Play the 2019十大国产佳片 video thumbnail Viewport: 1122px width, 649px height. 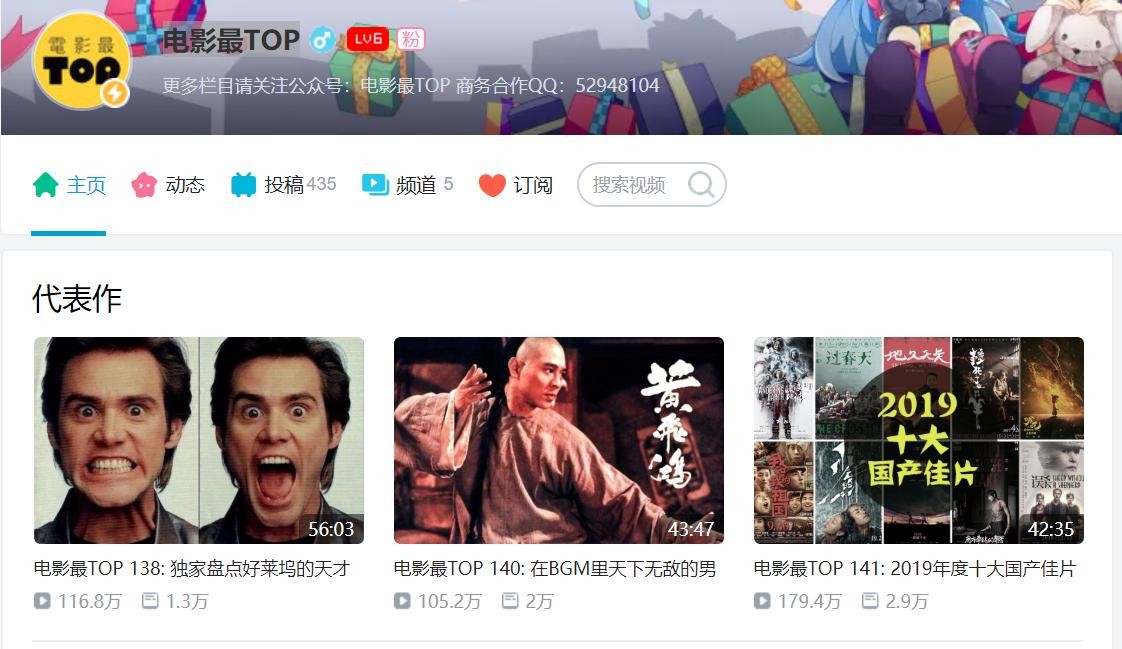[919, 440]
